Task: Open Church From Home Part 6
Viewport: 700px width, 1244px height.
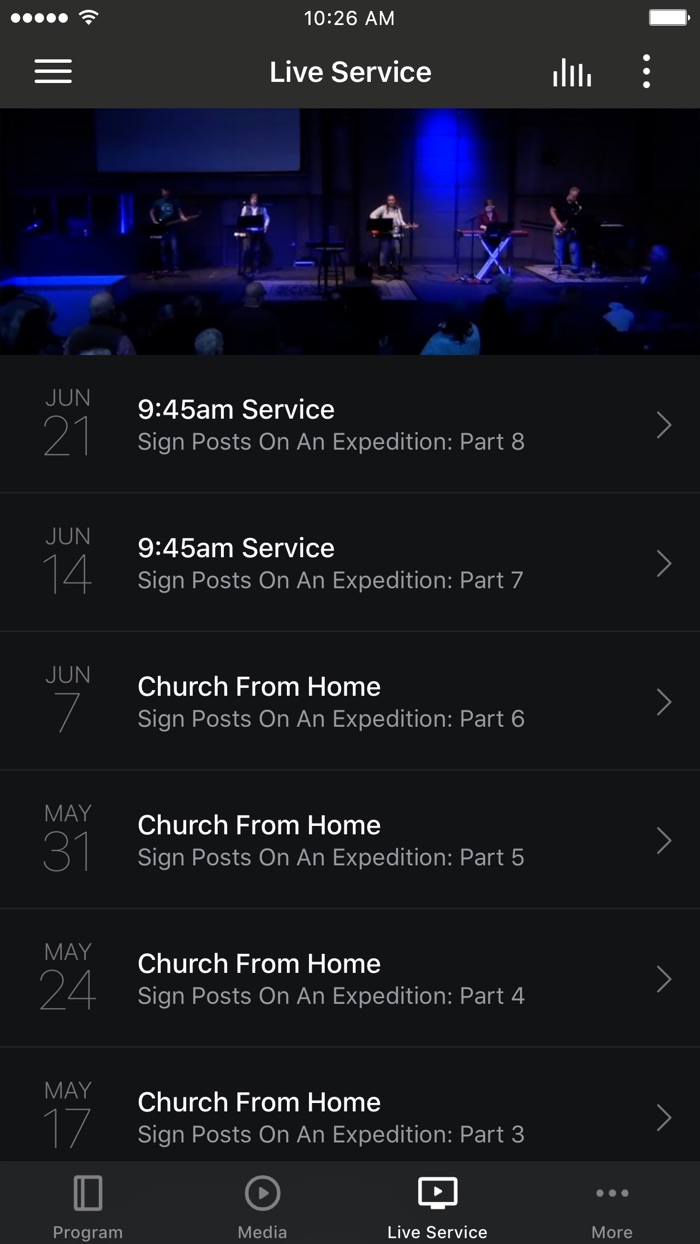Action: [350, 702]
